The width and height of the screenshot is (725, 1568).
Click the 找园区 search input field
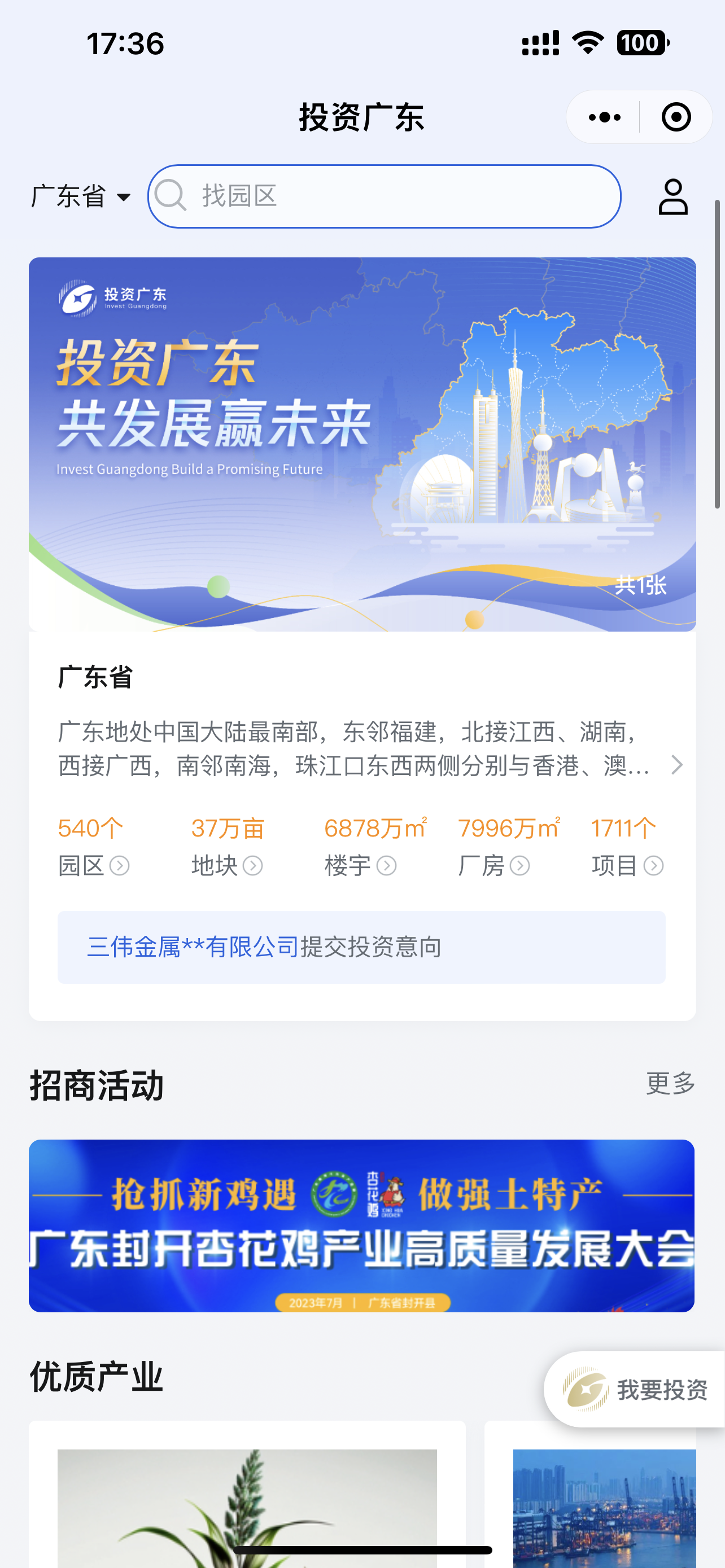383,196
